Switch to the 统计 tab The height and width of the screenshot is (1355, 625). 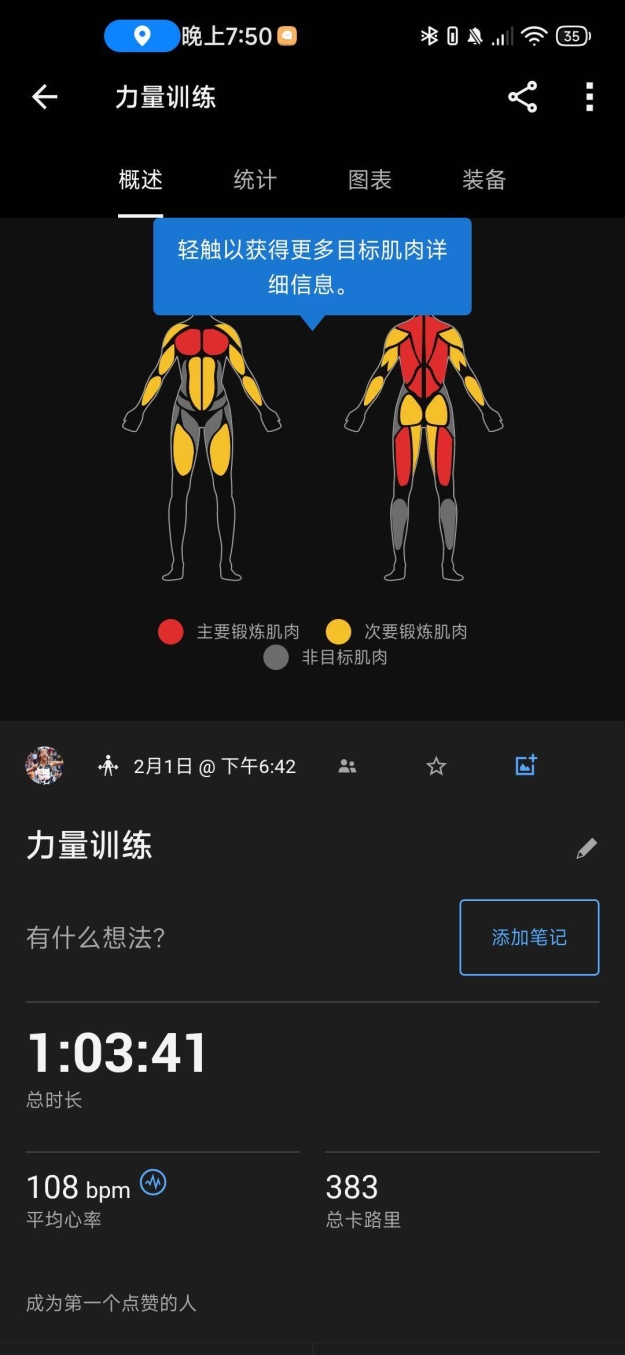pos(254,180)
